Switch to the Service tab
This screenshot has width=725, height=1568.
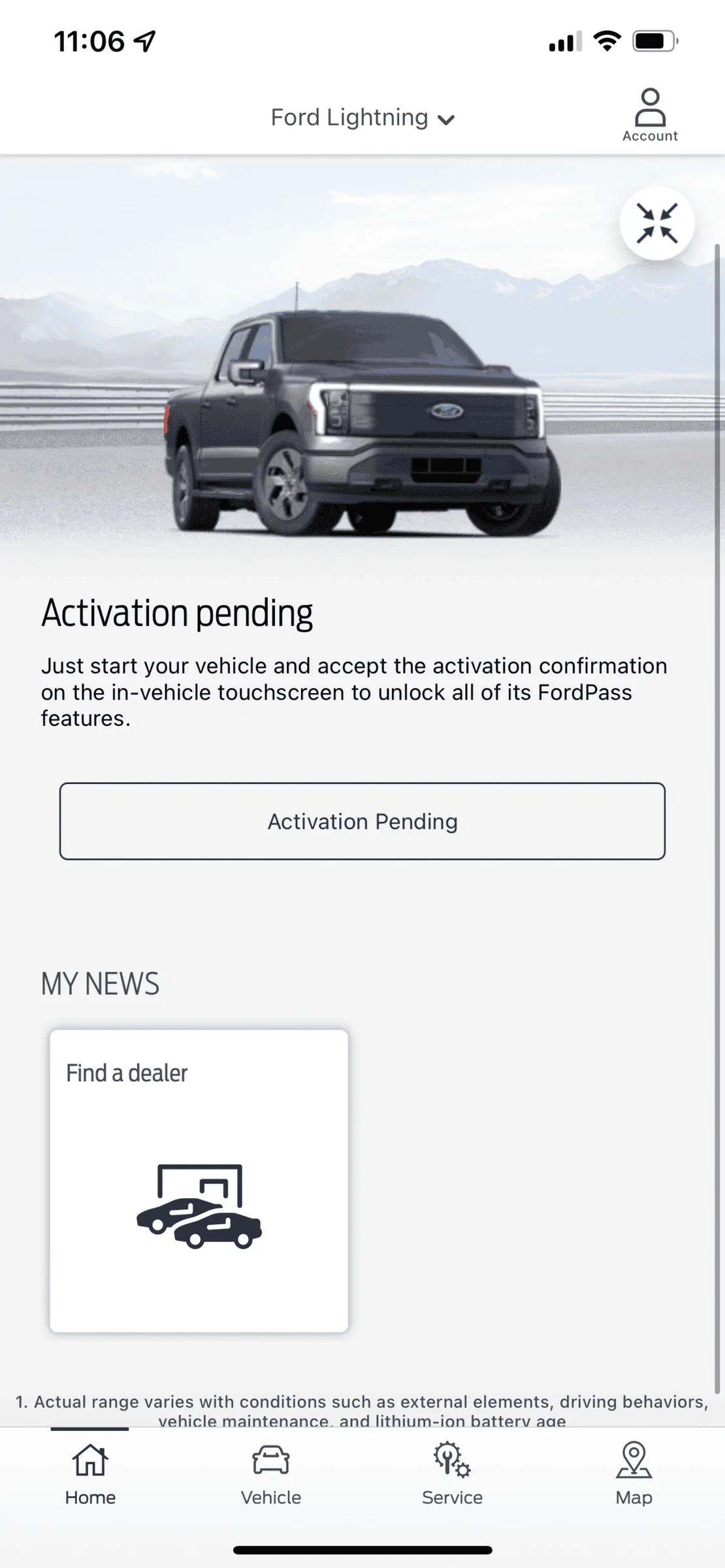coord(452,1474)
